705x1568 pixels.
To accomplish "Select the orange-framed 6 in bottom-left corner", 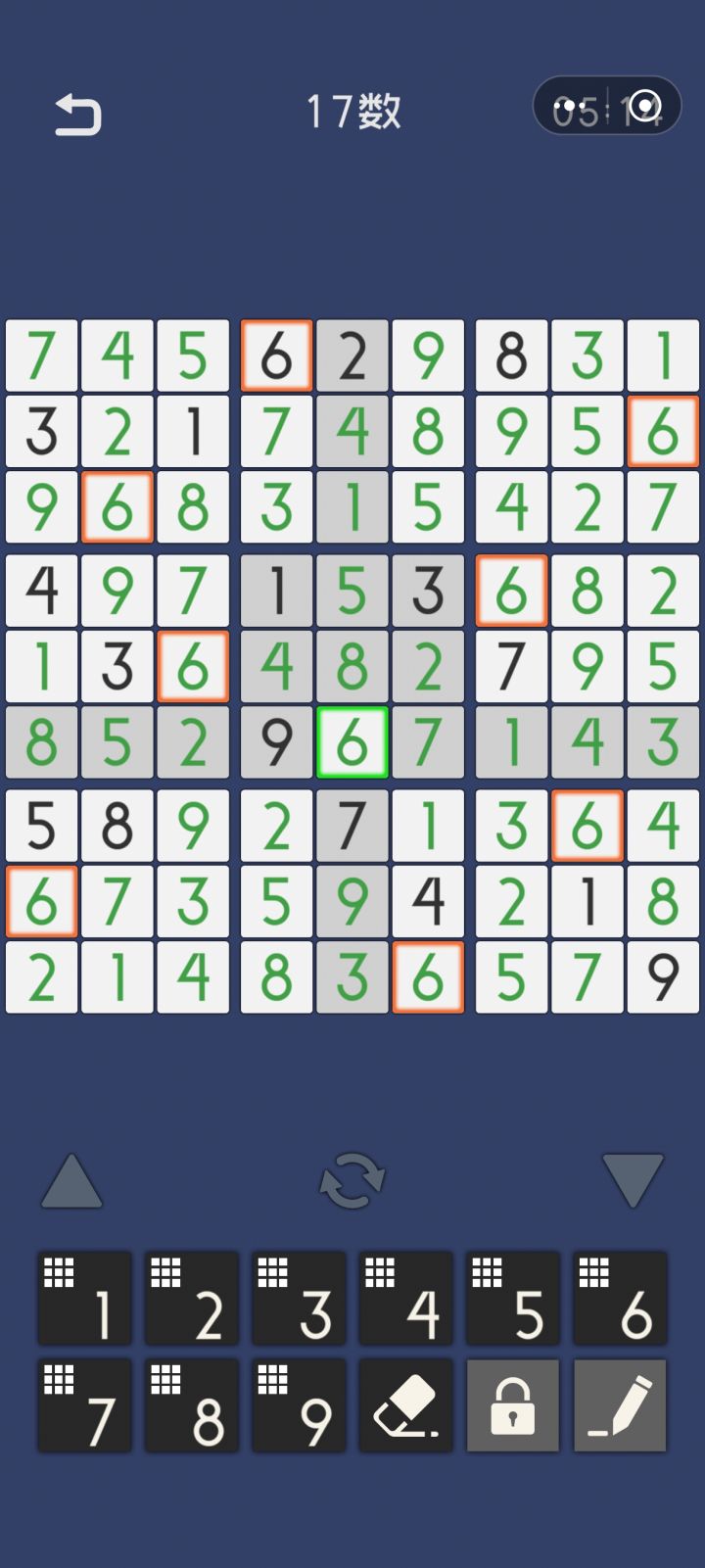I will pyautogui.click(x=41, y=900).
